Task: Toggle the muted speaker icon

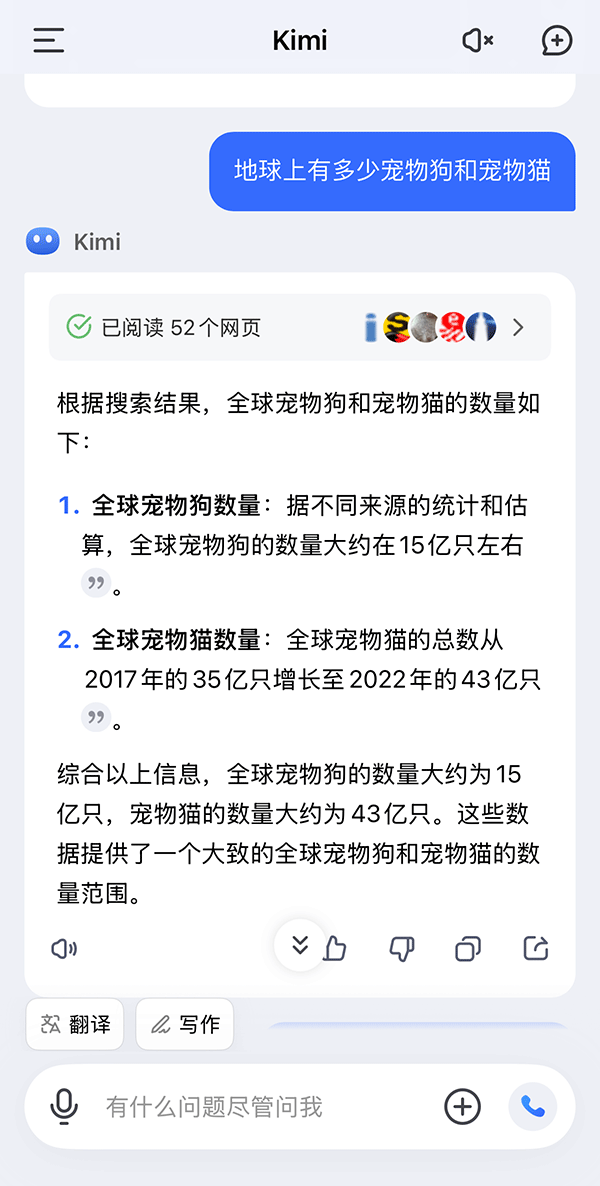Action: click(x=477, y=40)
